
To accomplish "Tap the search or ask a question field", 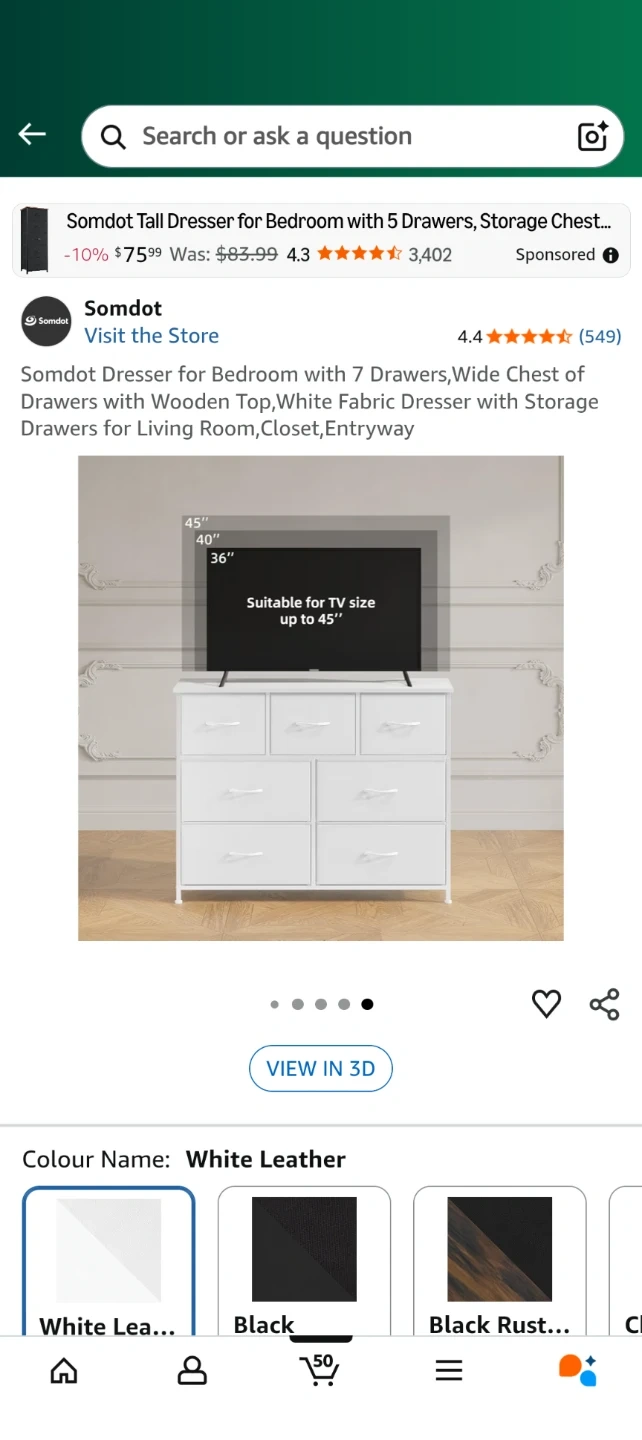I will coord(330,136).
